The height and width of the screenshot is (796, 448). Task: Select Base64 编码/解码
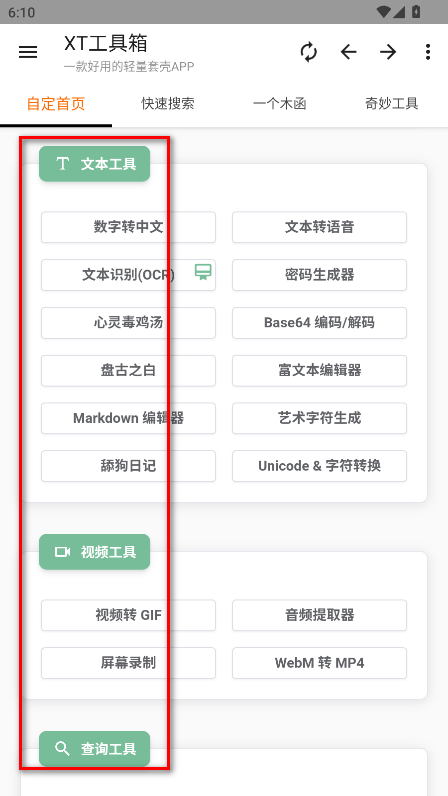(319, 322)
